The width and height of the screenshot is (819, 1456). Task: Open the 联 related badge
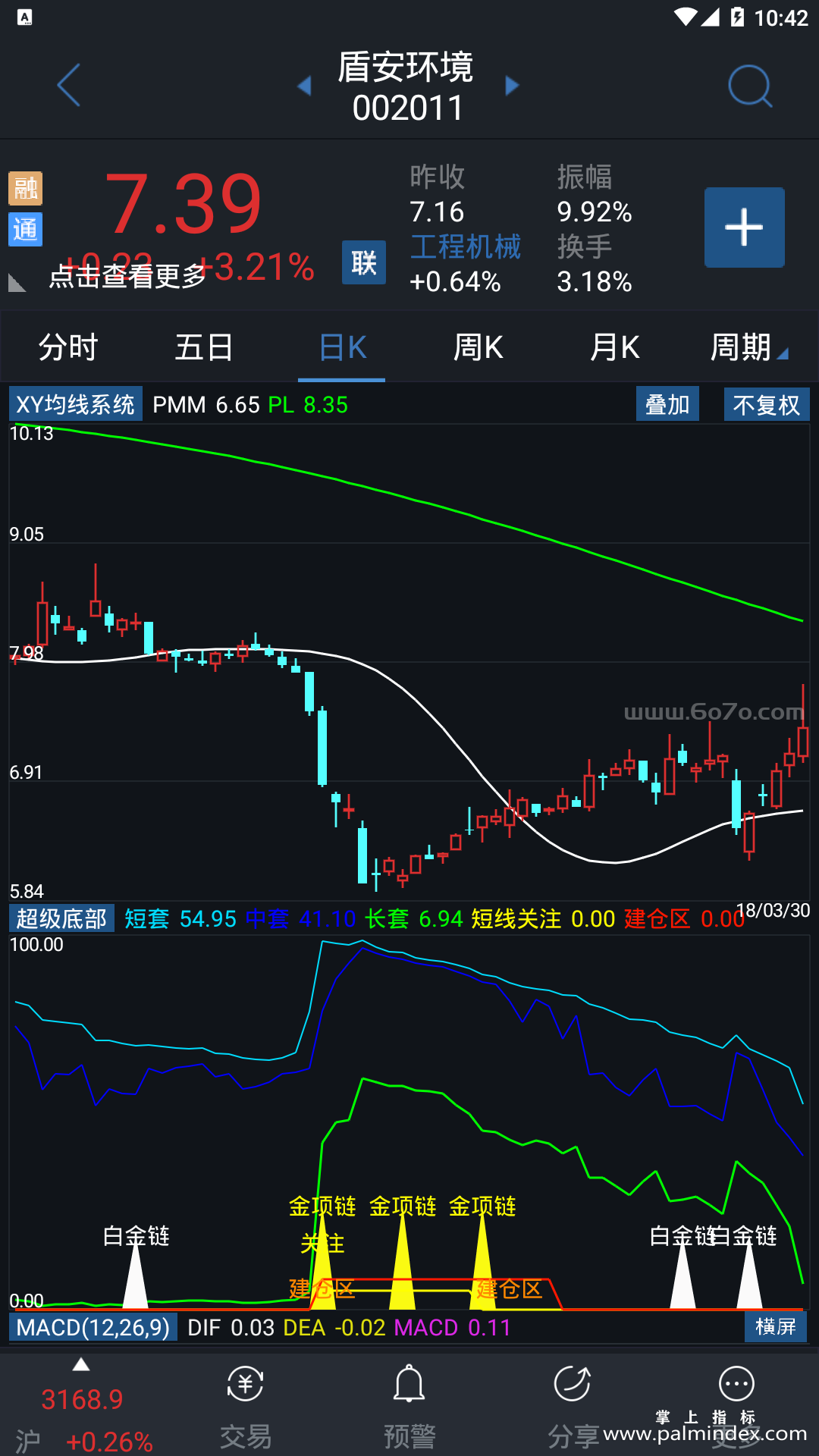pyautogui.click(x=363, y=262)
